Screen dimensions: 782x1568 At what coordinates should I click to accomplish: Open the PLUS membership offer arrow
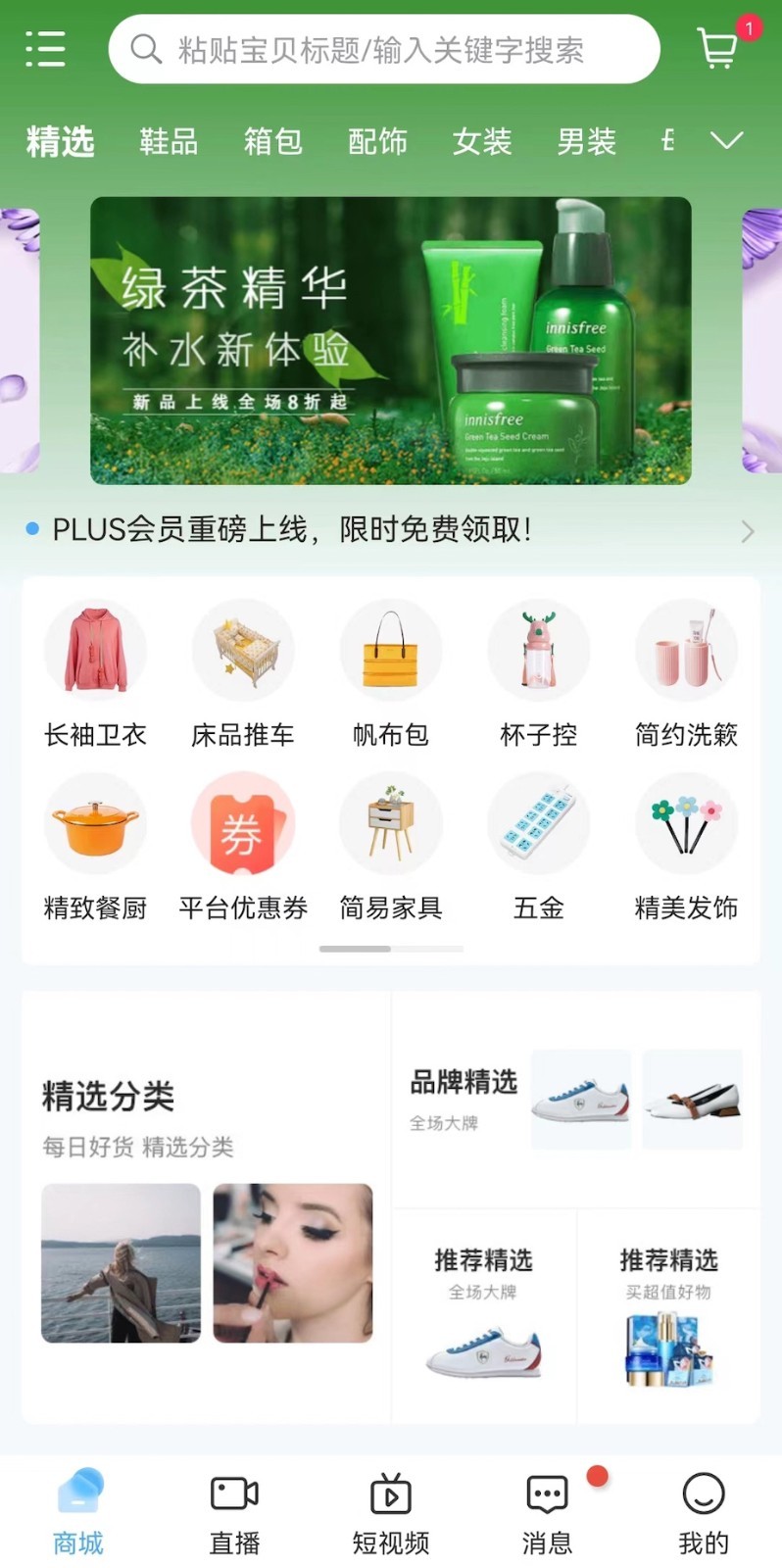(x=749, y=530)
